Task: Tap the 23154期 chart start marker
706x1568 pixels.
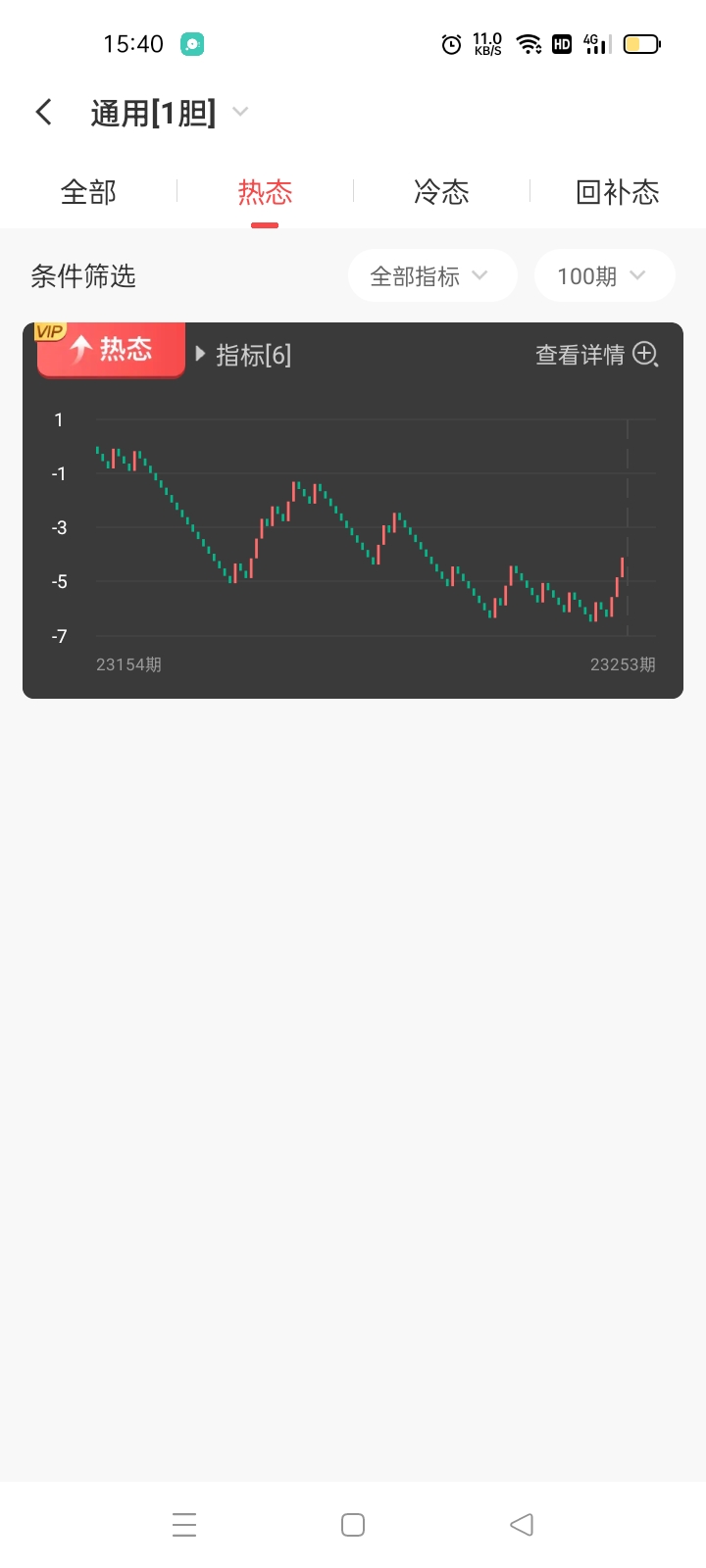Action: 129,664
